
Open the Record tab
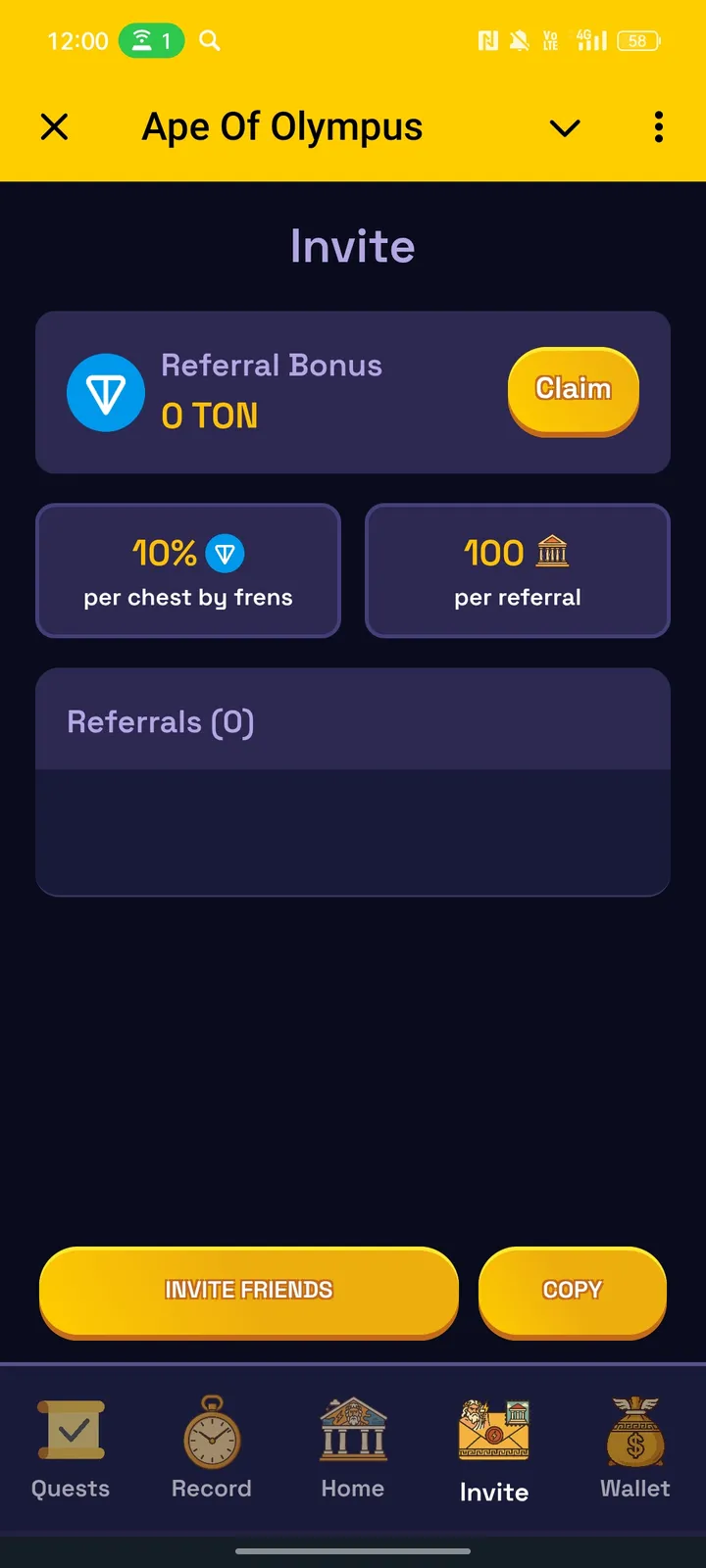click(212, 1448)
